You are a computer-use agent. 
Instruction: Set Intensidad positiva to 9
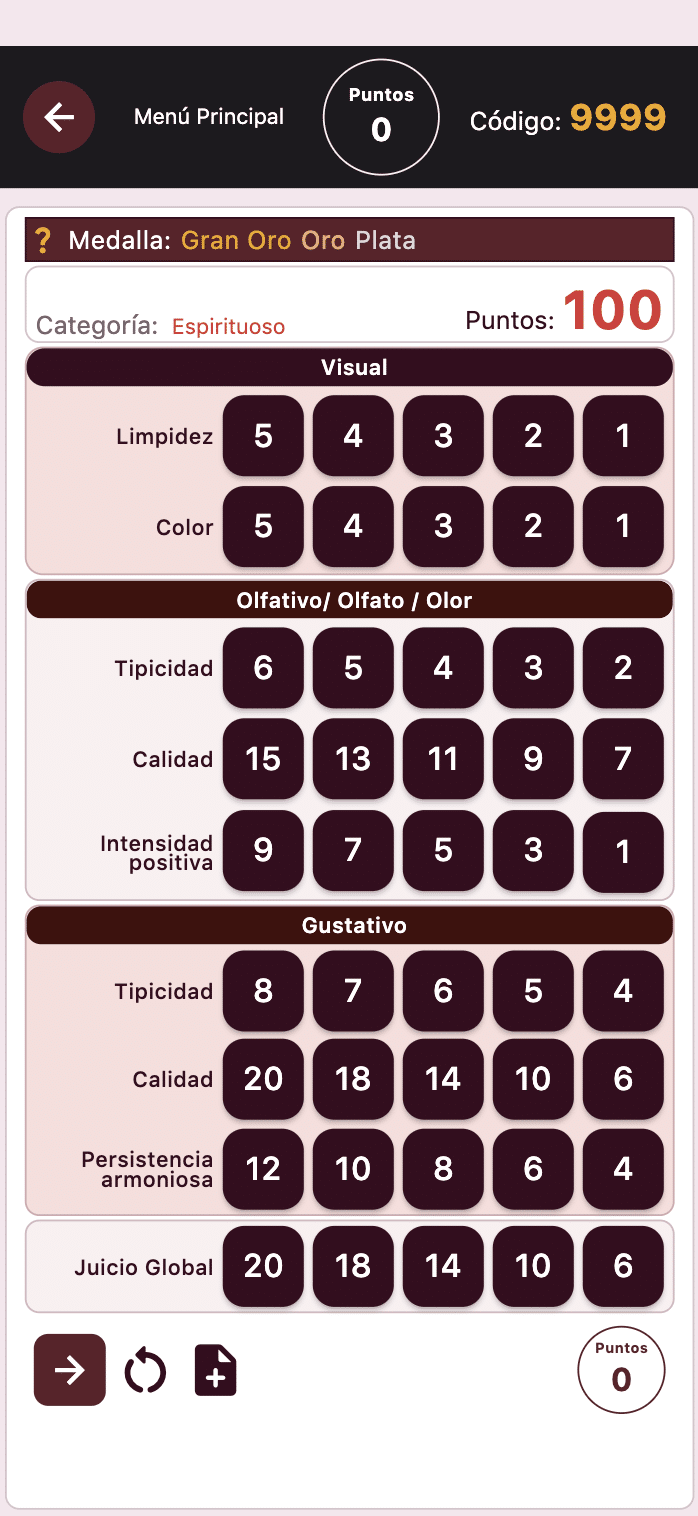263,851
